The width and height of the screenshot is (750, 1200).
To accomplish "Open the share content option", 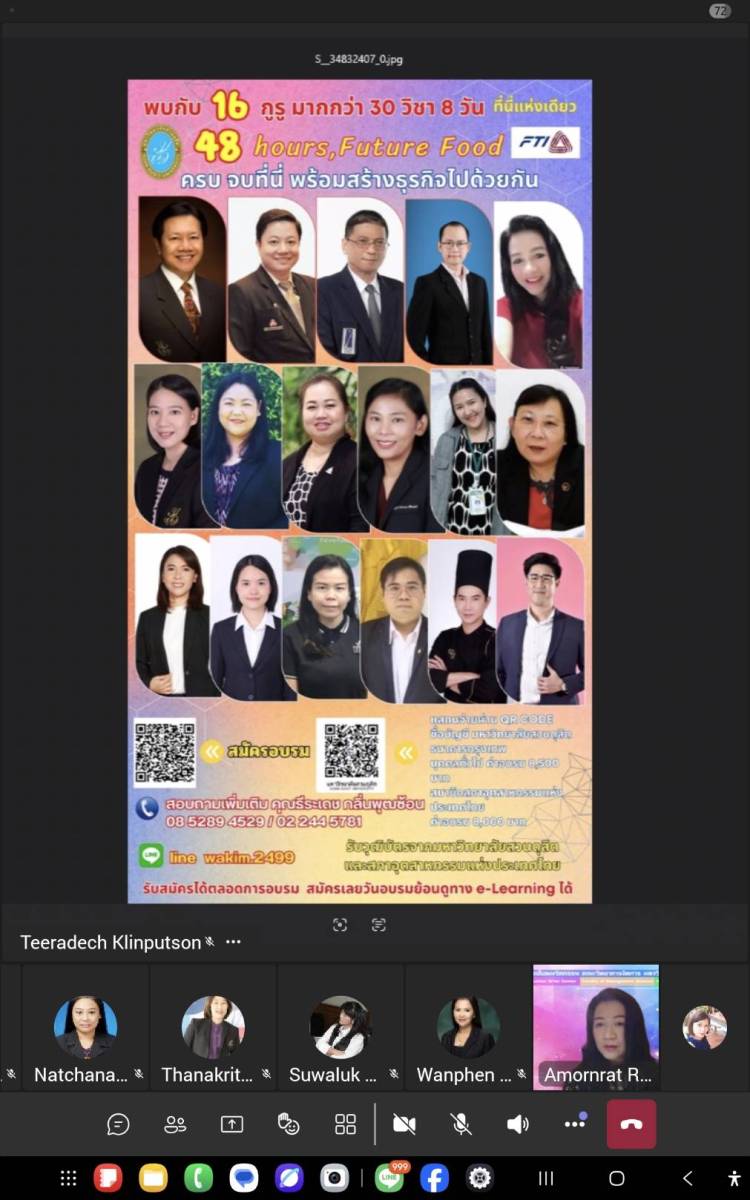I will coord(232,1124).
